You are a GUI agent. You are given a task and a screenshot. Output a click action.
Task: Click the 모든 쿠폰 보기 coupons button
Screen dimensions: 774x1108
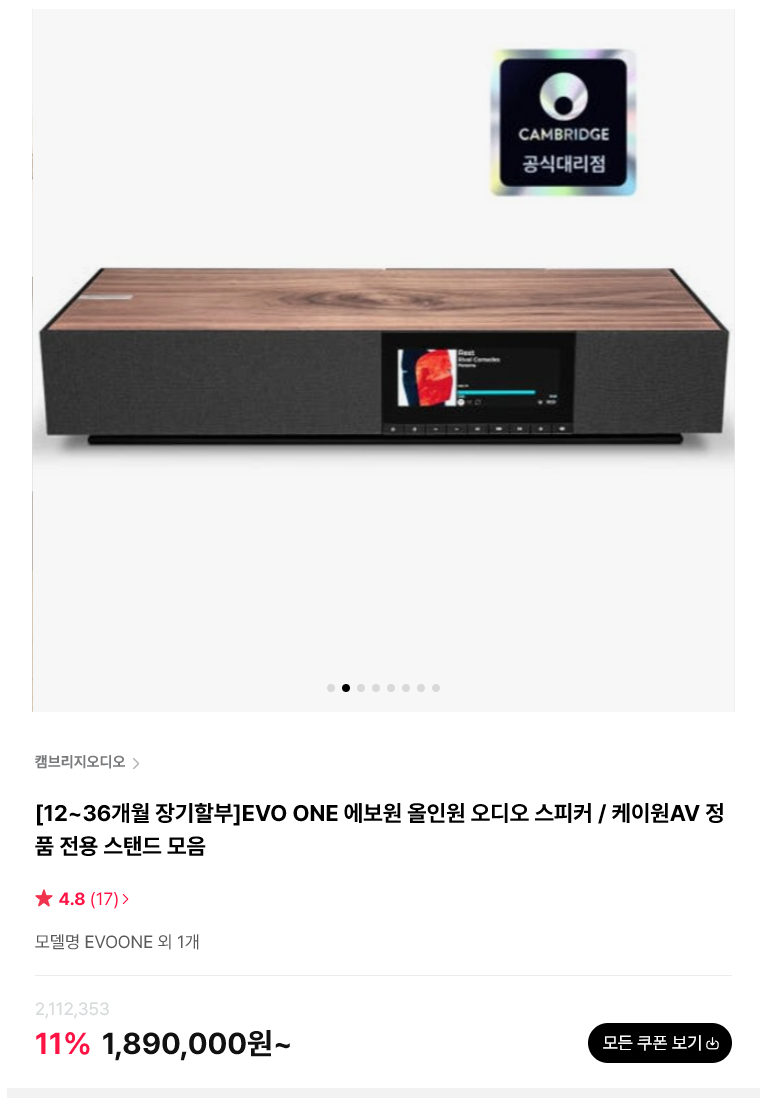pyautogui.click(x=659, y=1043)
